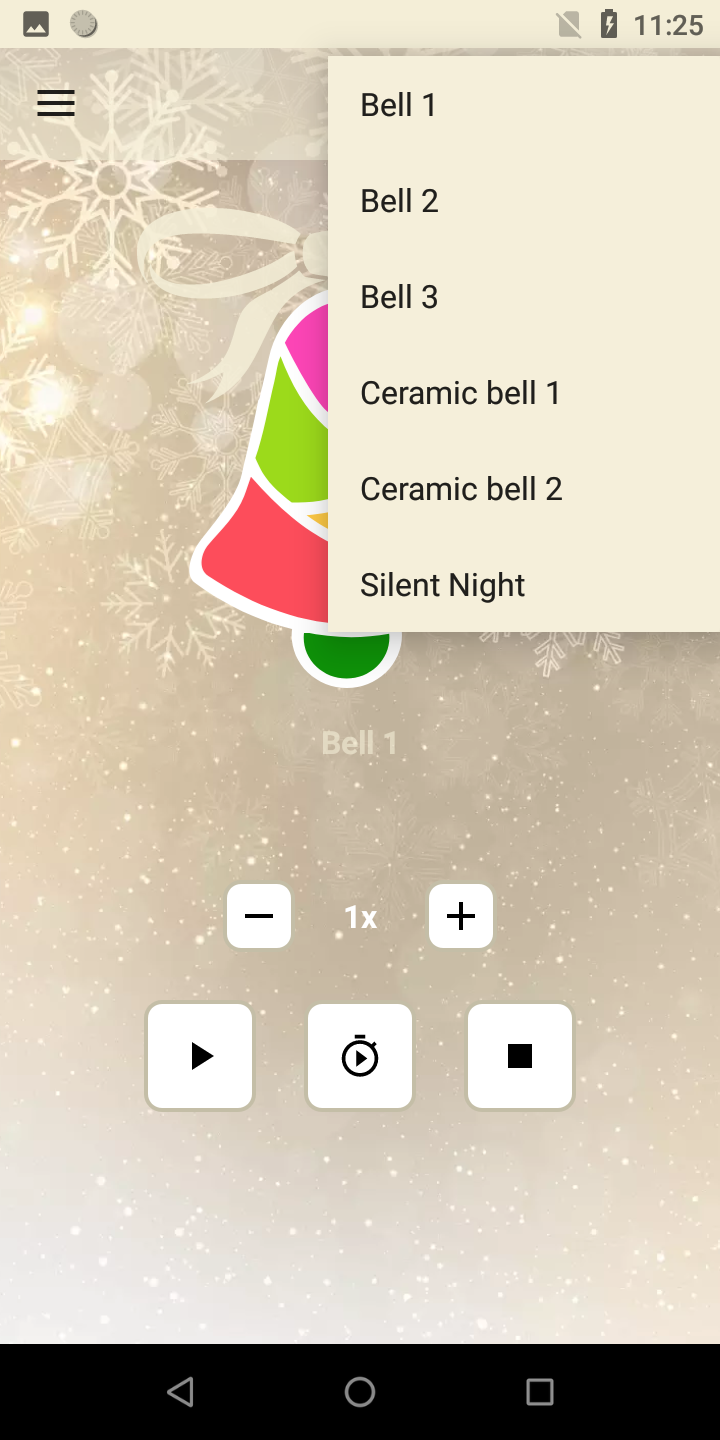Tap the Bell 1 caption below the bell
720x1440 pixels.
pos(359,742)
